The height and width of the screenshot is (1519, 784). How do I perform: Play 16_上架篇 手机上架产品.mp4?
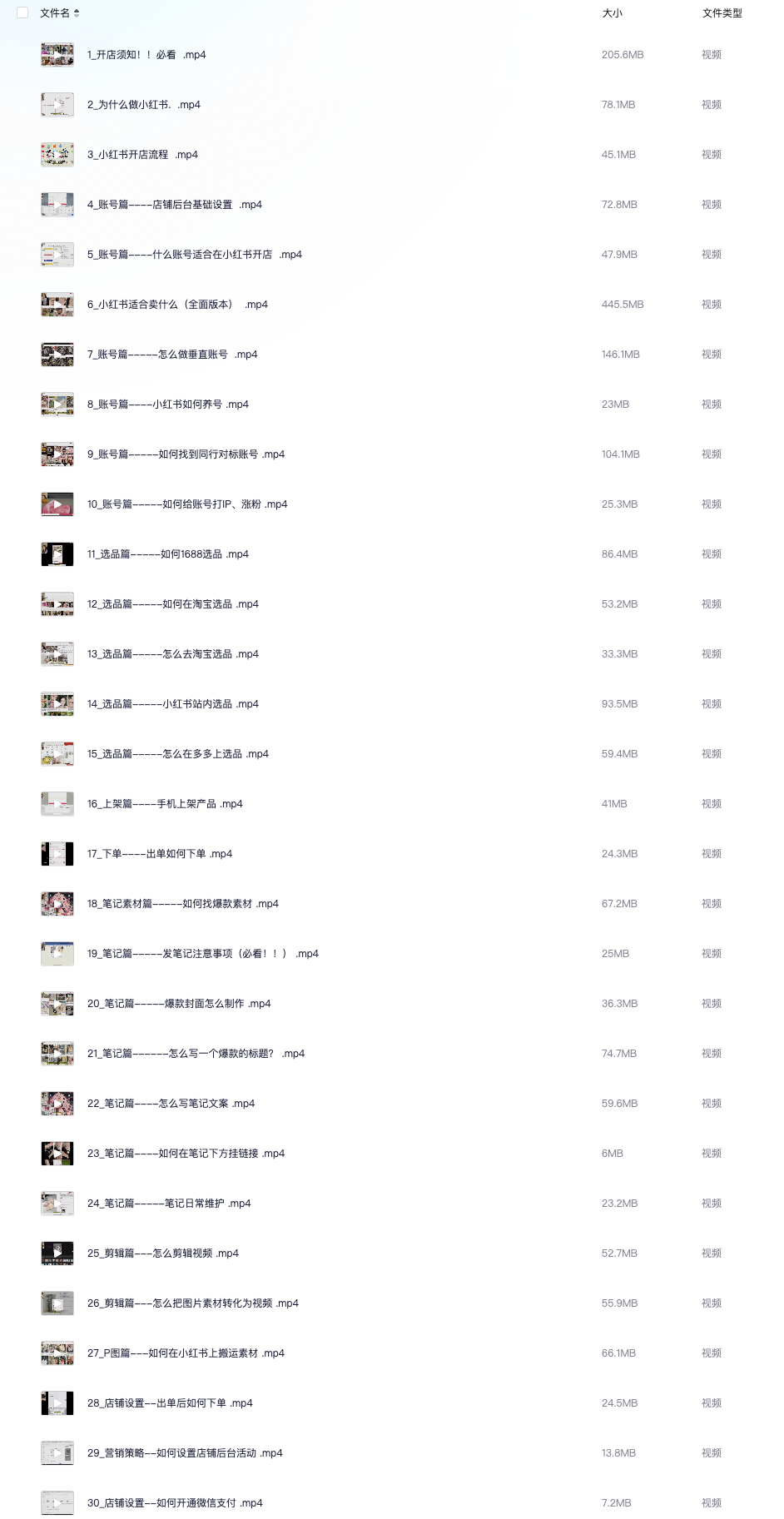point(165,804)
